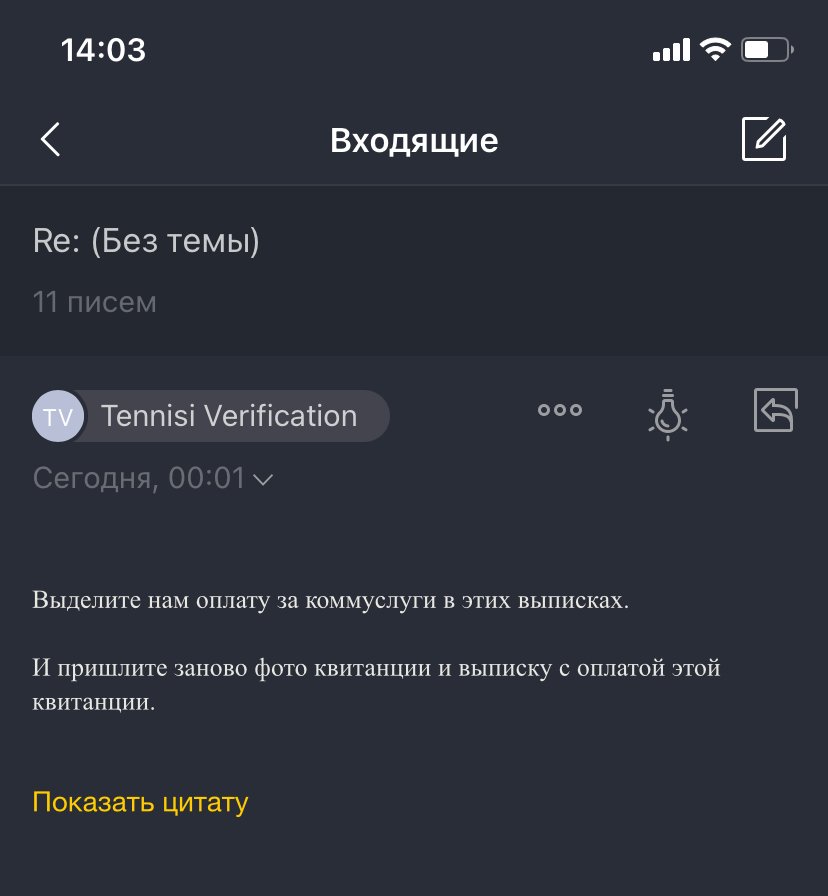Viewport: 828px width, 896px height.
Task: Reply to Tennisi Verification's message
Action: [x=775, y=410]
